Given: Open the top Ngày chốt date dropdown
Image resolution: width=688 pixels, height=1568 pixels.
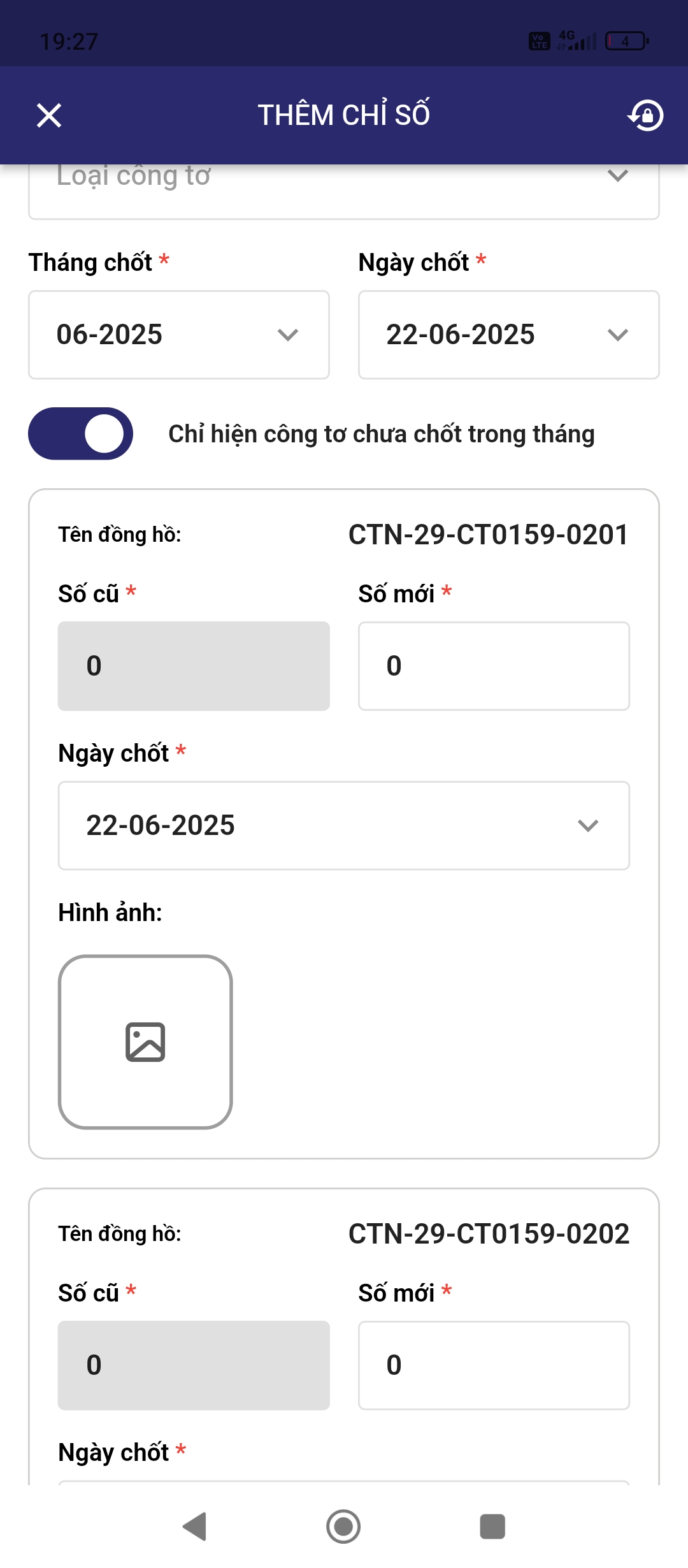Looking at the screenshot, I should click(x=508, y=335).
